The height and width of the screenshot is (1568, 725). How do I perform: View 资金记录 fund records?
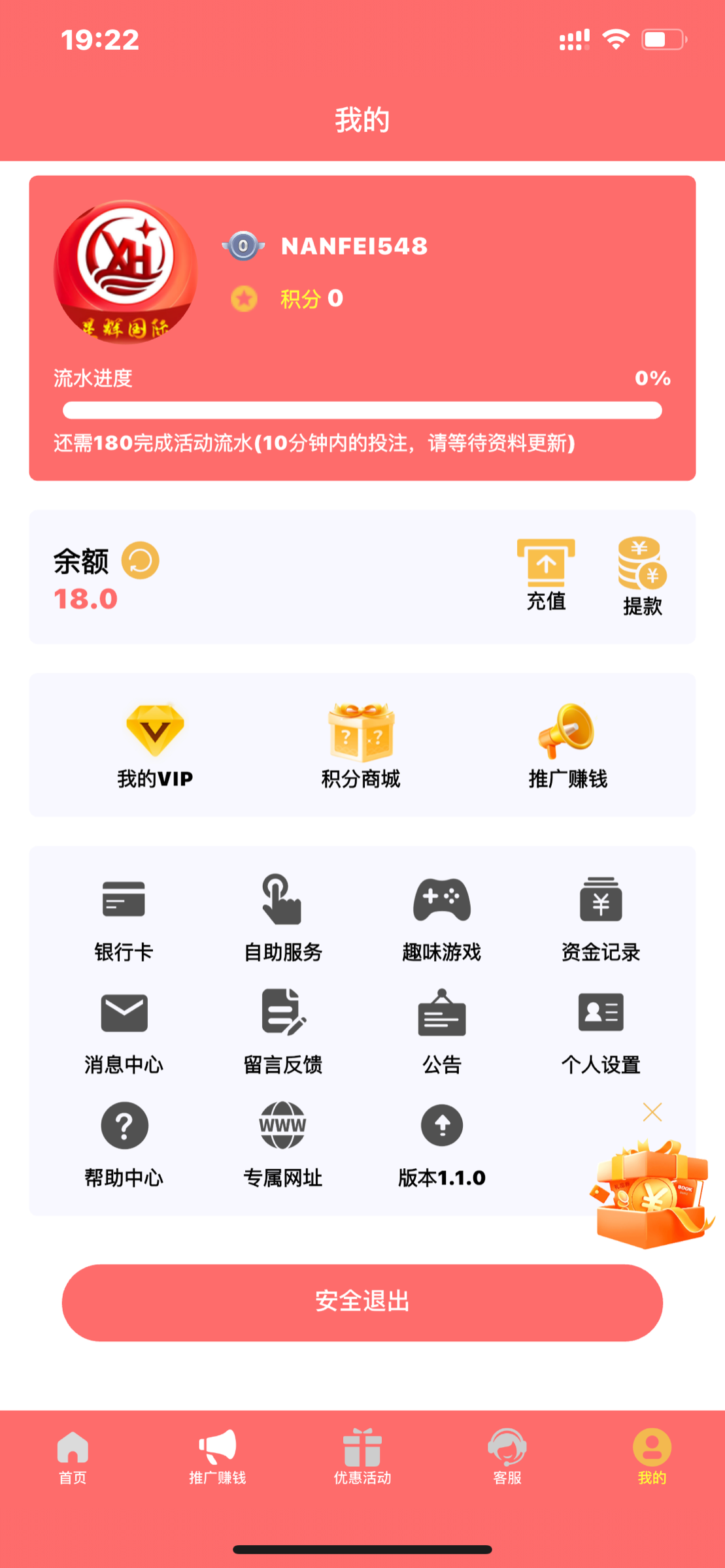(x=601, y=919)
